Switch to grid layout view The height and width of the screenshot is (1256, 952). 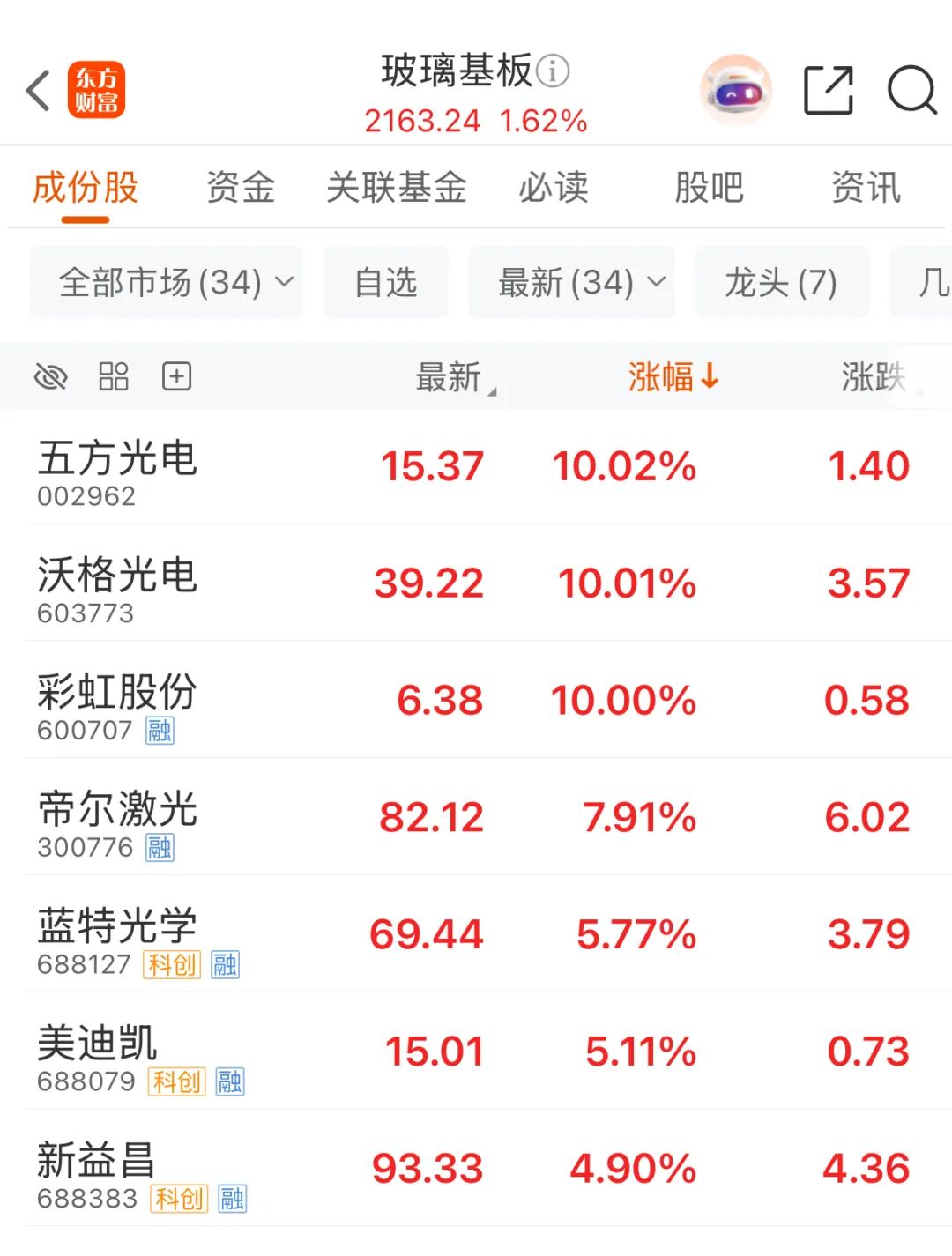tap(113, 377)
